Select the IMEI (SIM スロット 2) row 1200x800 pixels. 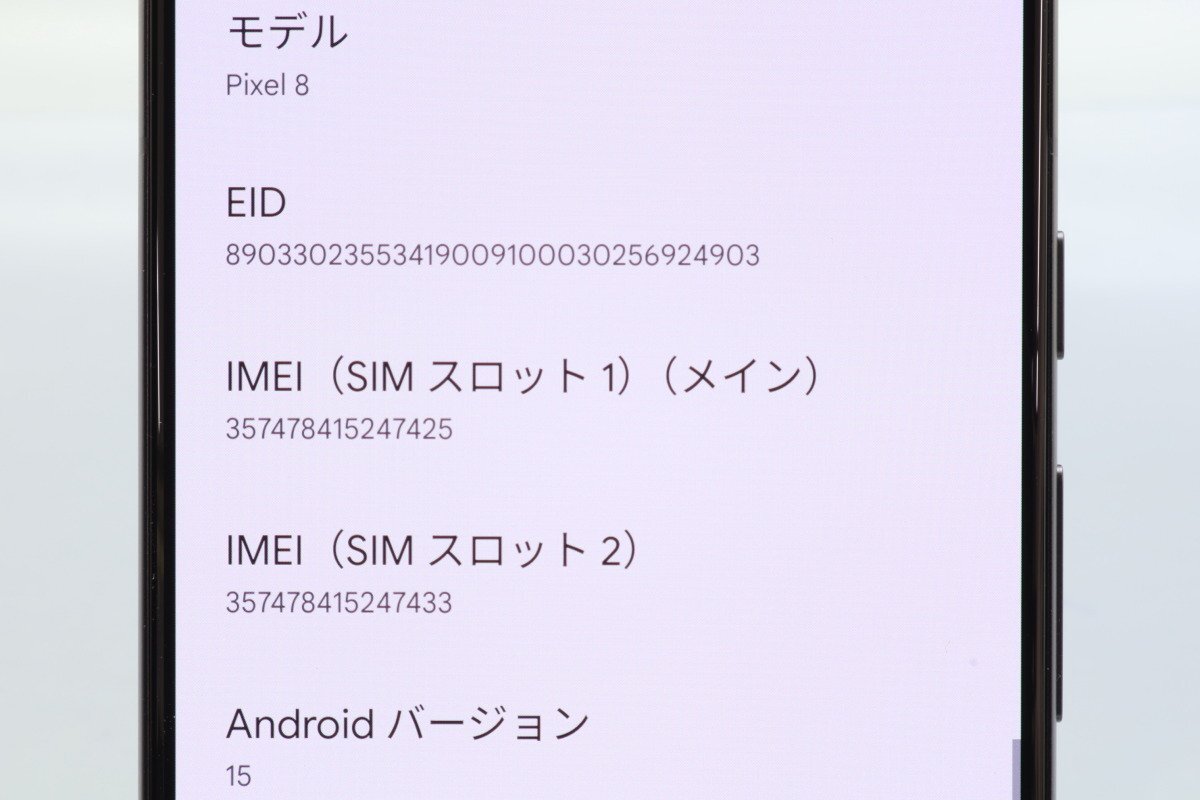(432, 575)
